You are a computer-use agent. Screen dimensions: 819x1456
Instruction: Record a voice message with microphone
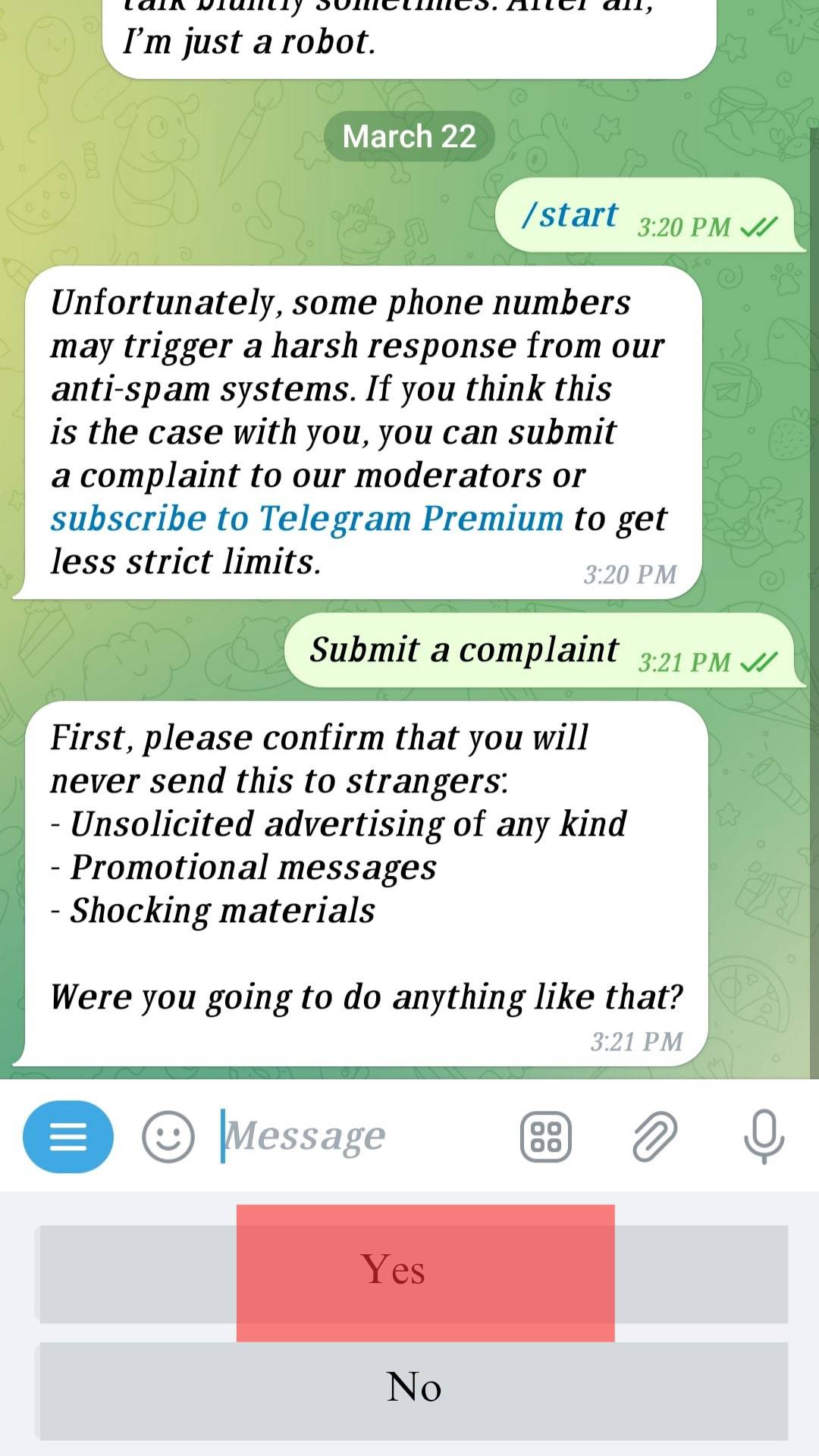coord(764,1137)
